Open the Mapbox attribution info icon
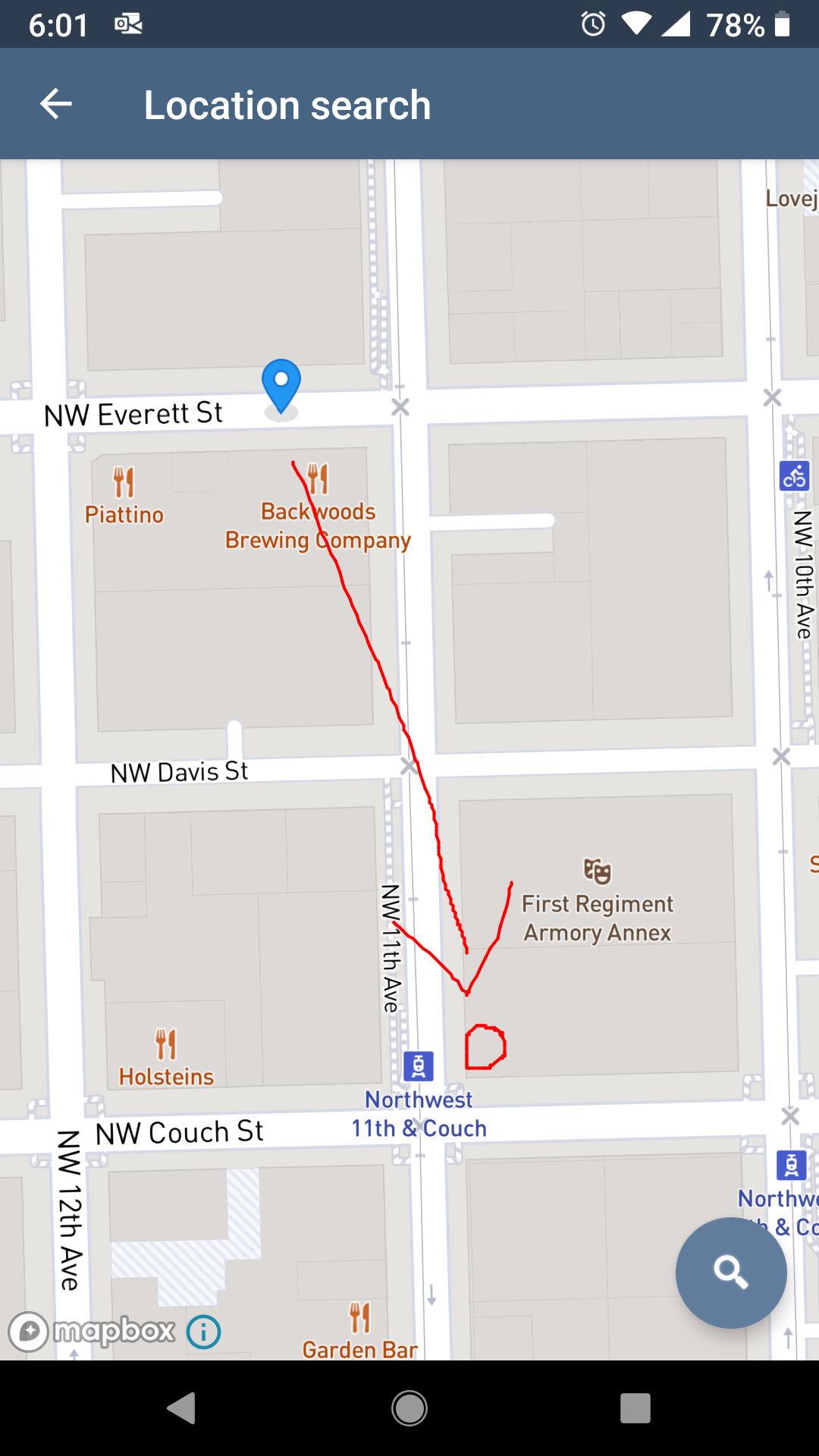 pos(203,1332)
